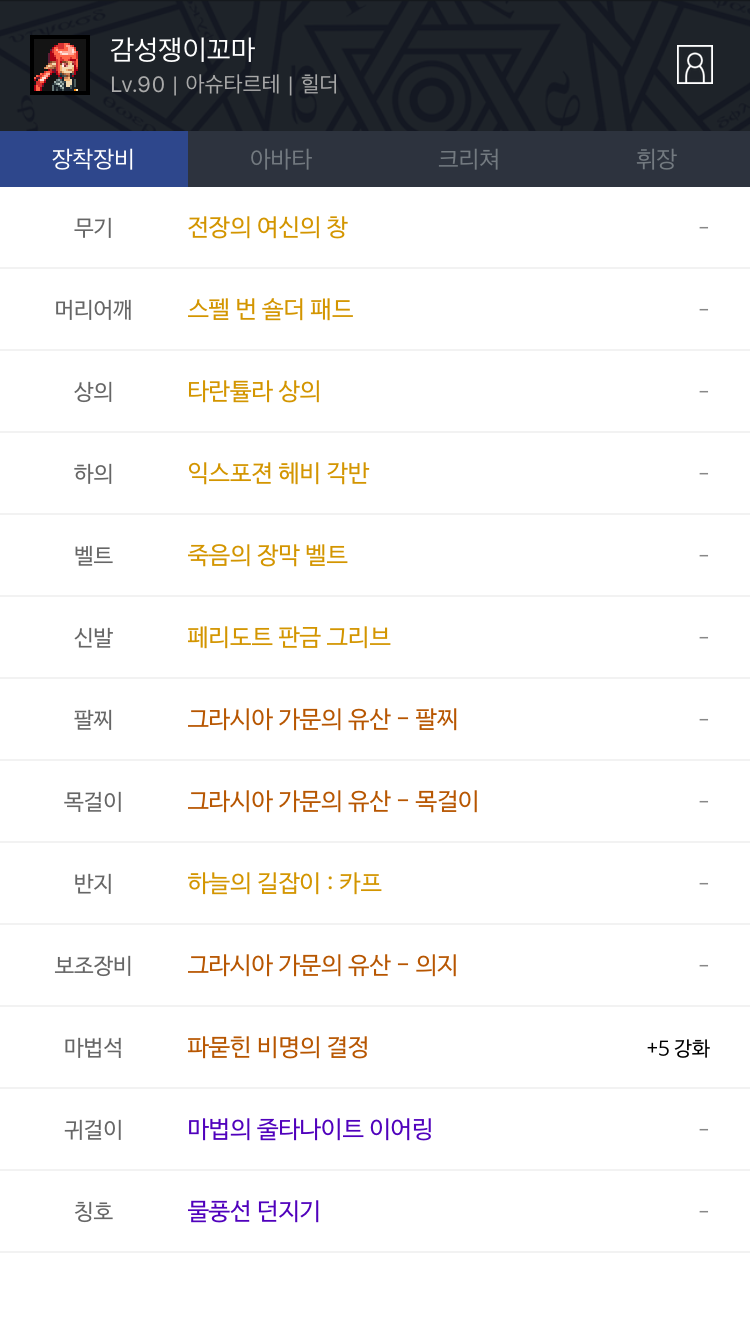View 타란튤라 상의 details
The height and width of the screenshot is (1334, 750).
click(254, 391)
